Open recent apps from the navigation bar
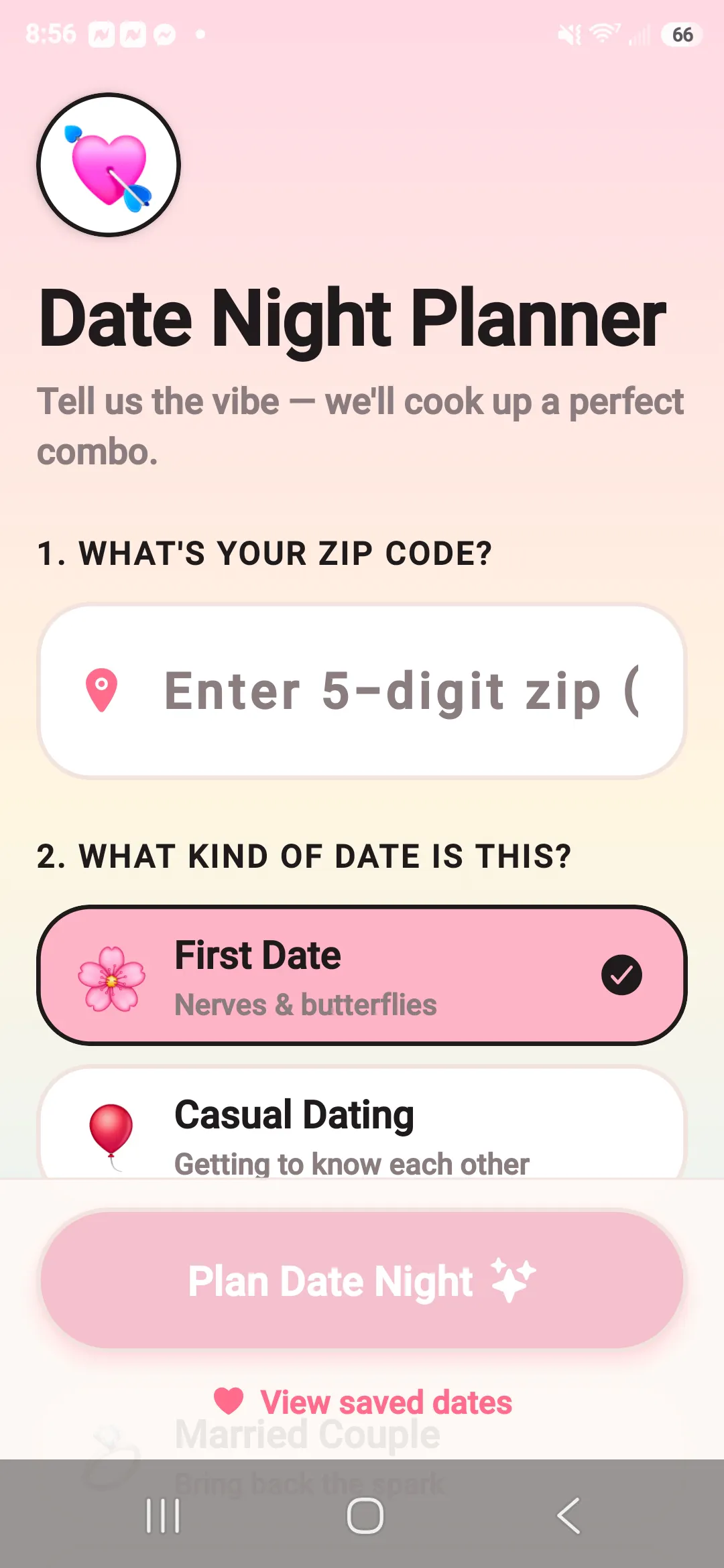This screenshot has width=724, height=1568. [x=163, y=1516]
